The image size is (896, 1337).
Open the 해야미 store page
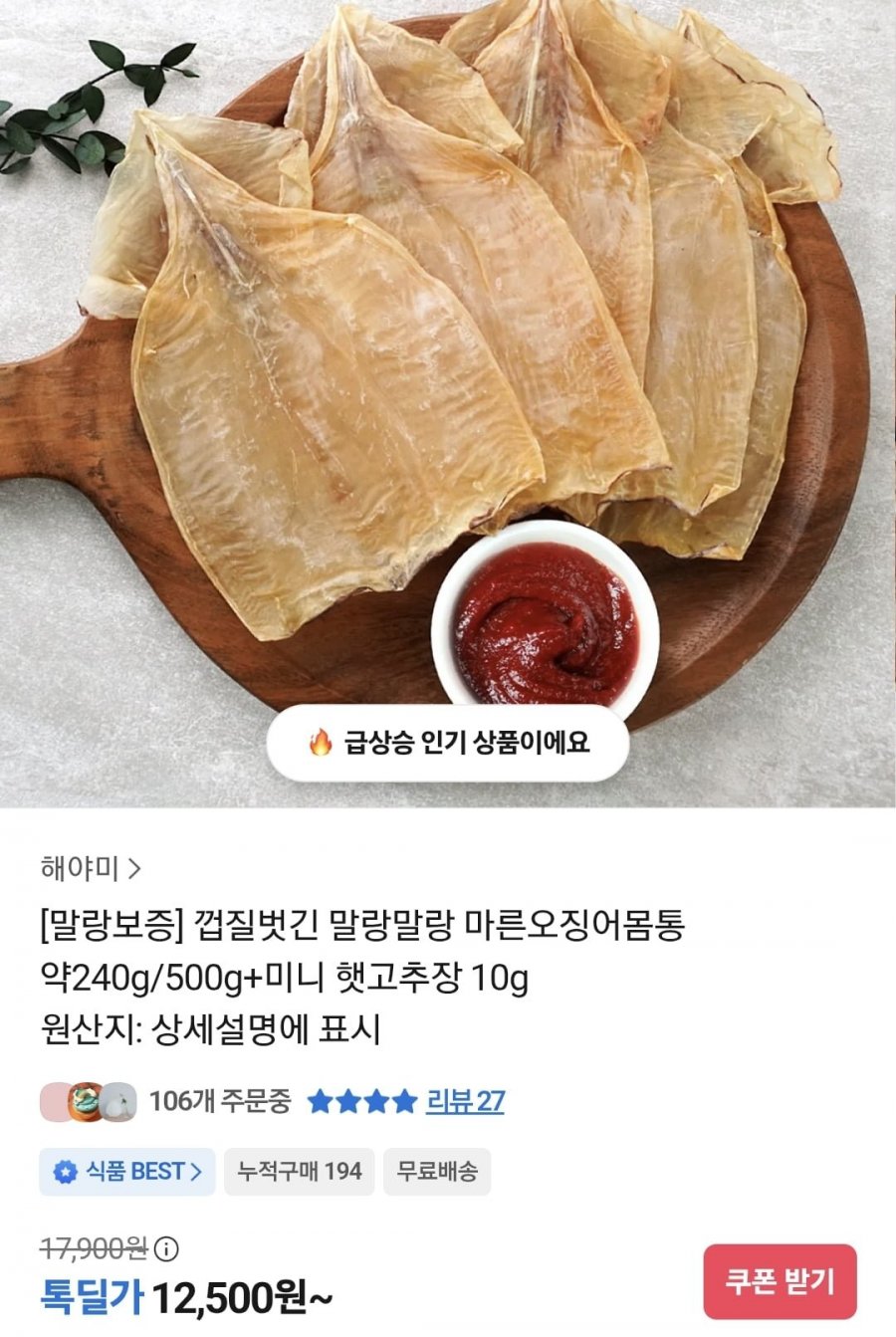click(91, 868)
